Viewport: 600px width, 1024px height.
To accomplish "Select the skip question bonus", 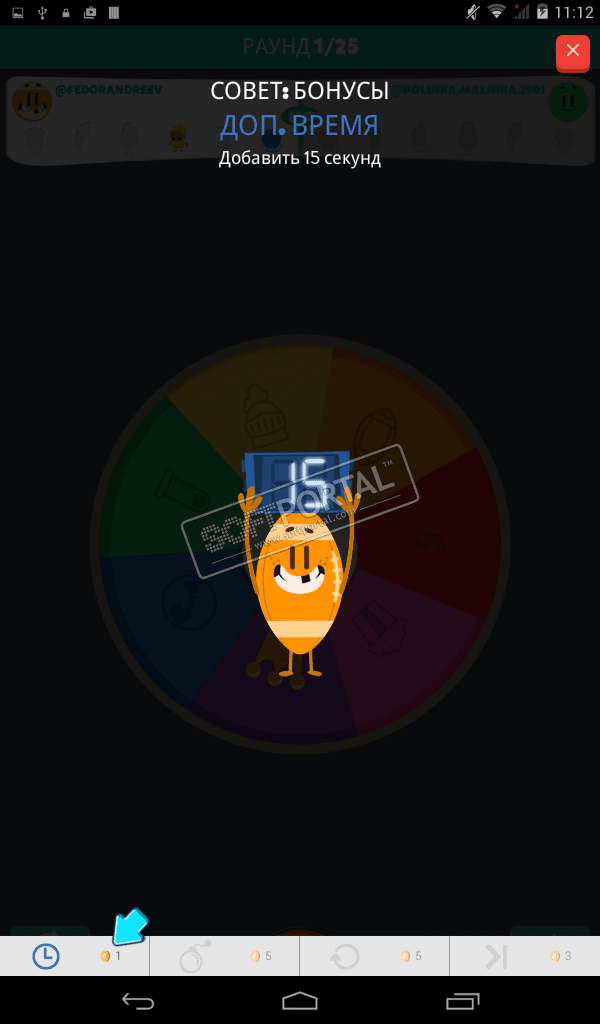I will (495, 957).
